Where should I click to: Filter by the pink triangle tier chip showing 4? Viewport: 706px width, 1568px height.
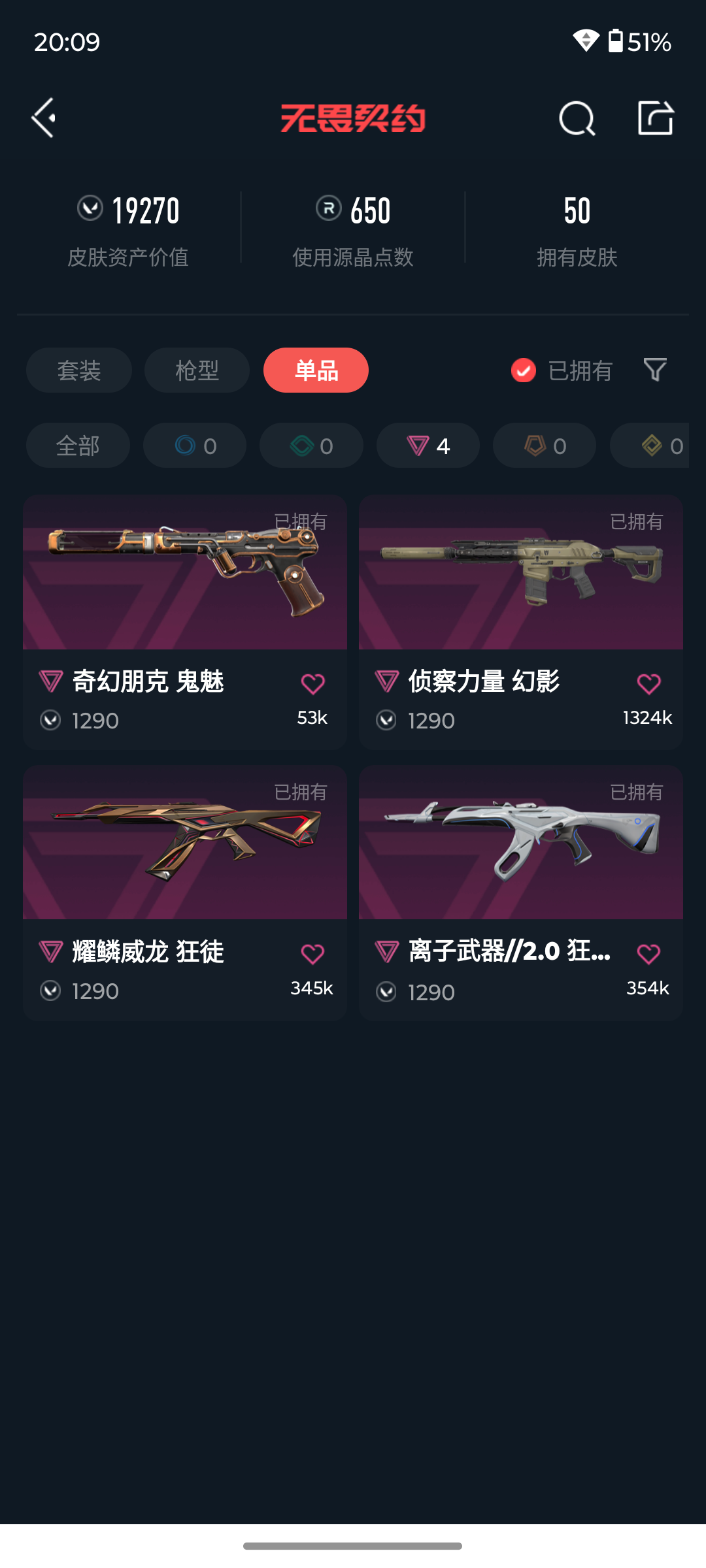[x=428, y=446]
